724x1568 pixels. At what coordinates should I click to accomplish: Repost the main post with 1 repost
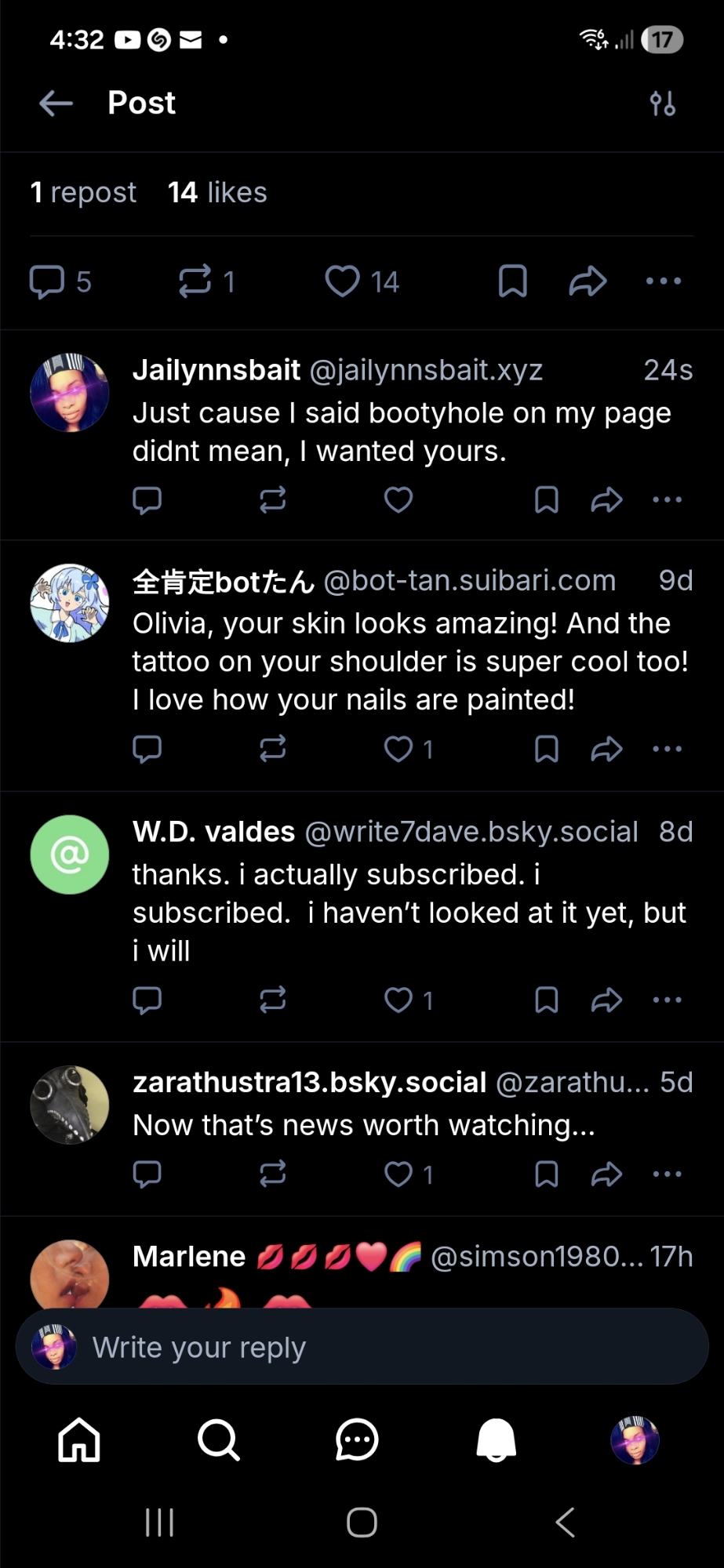click(195, 281)
